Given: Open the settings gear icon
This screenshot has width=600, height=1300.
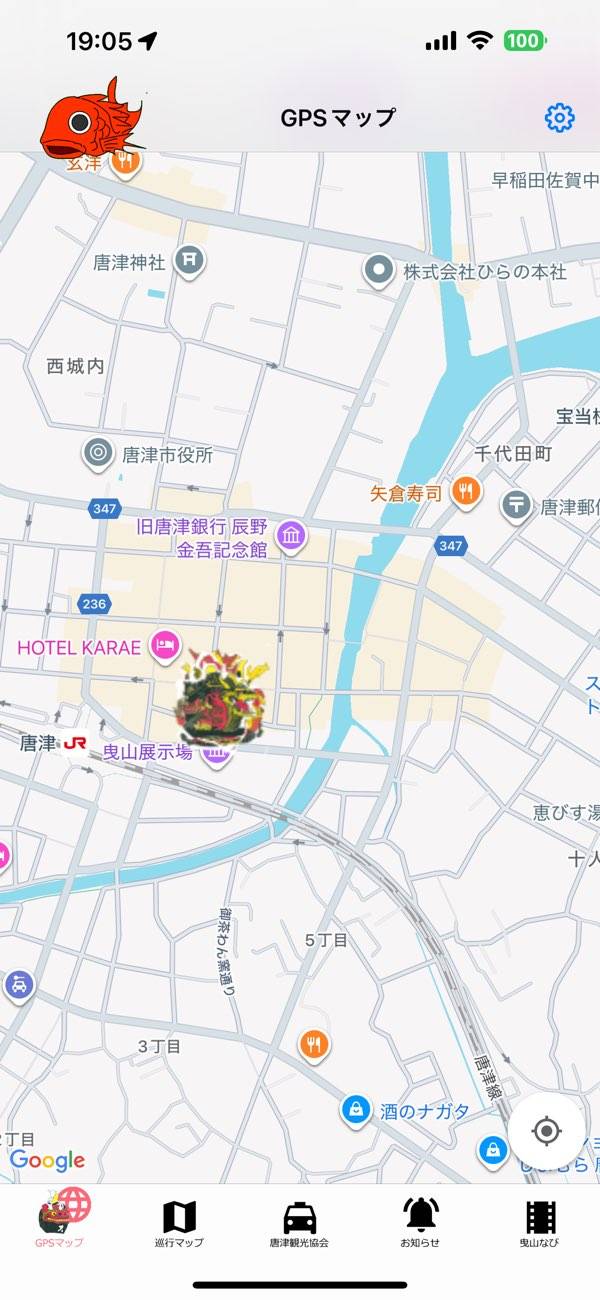Looking at the screenshot, I should tap(559, 118).
